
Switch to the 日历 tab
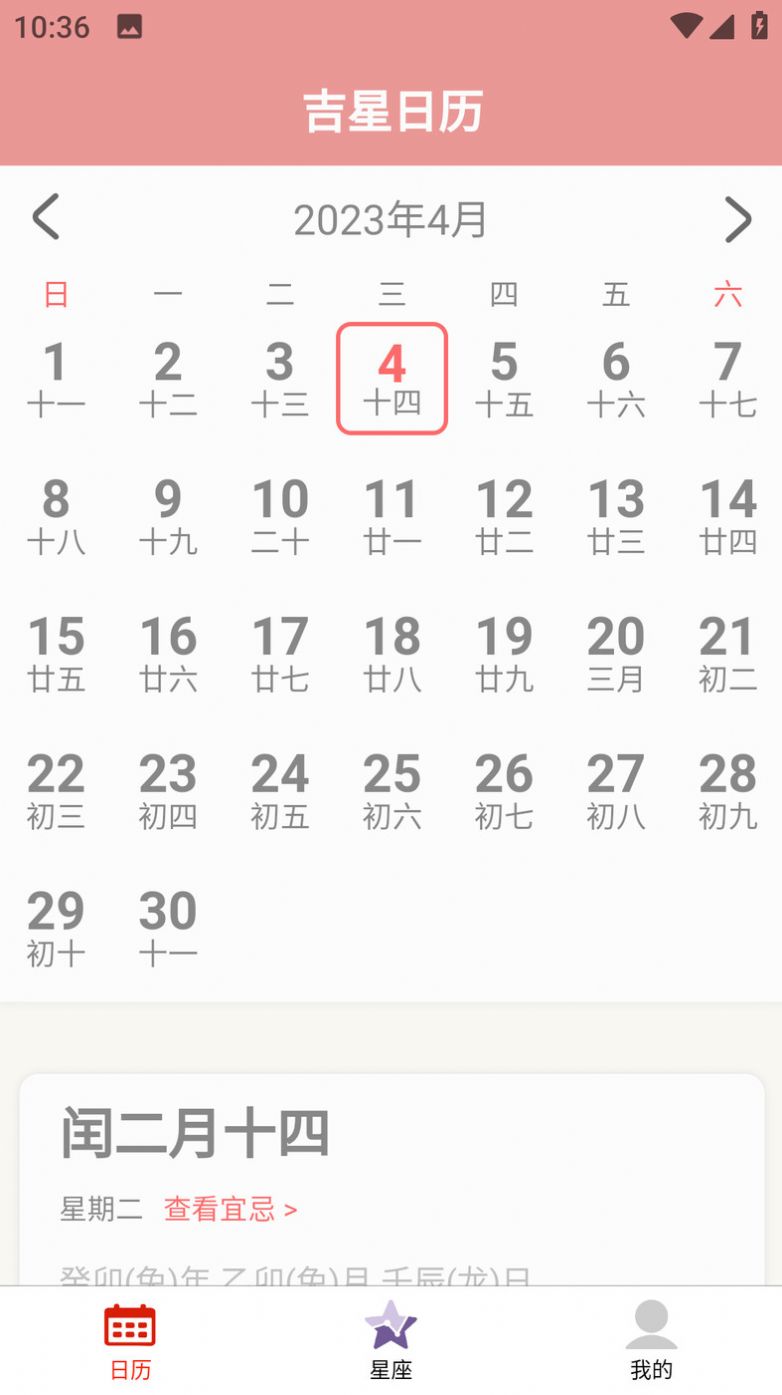coord(130,1340)
